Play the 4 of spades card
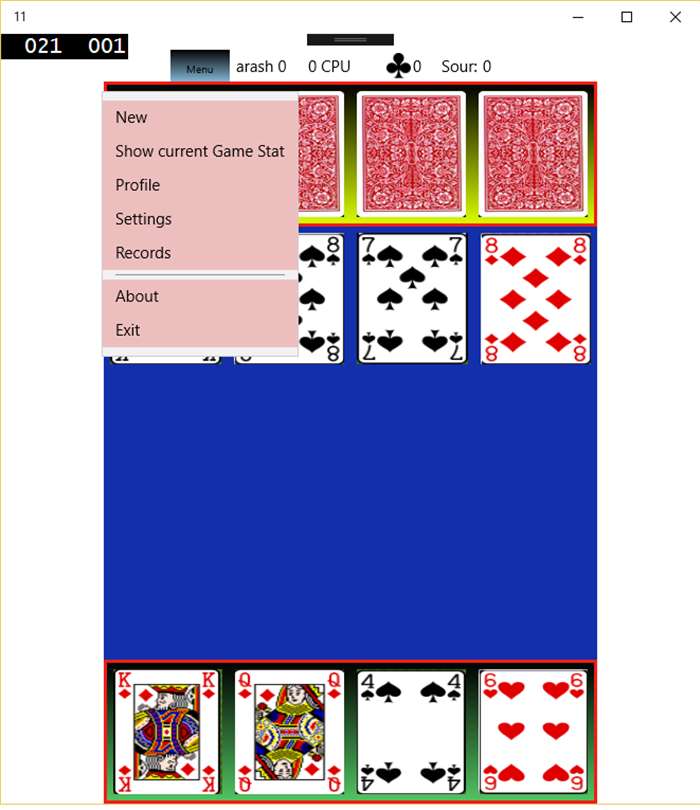 411,732
